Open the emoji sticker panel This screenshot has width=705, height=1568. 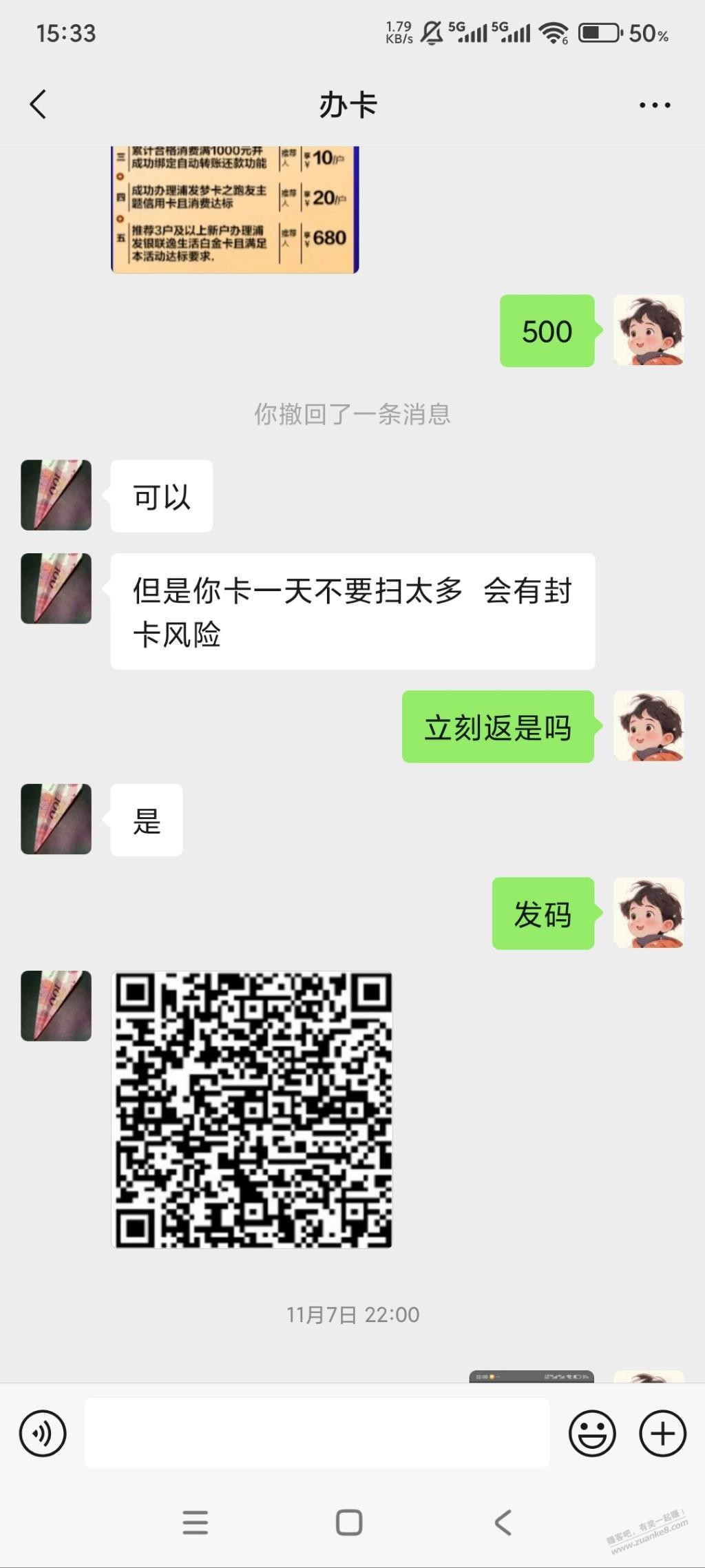pyautogui.click(x=591, y=1434)
